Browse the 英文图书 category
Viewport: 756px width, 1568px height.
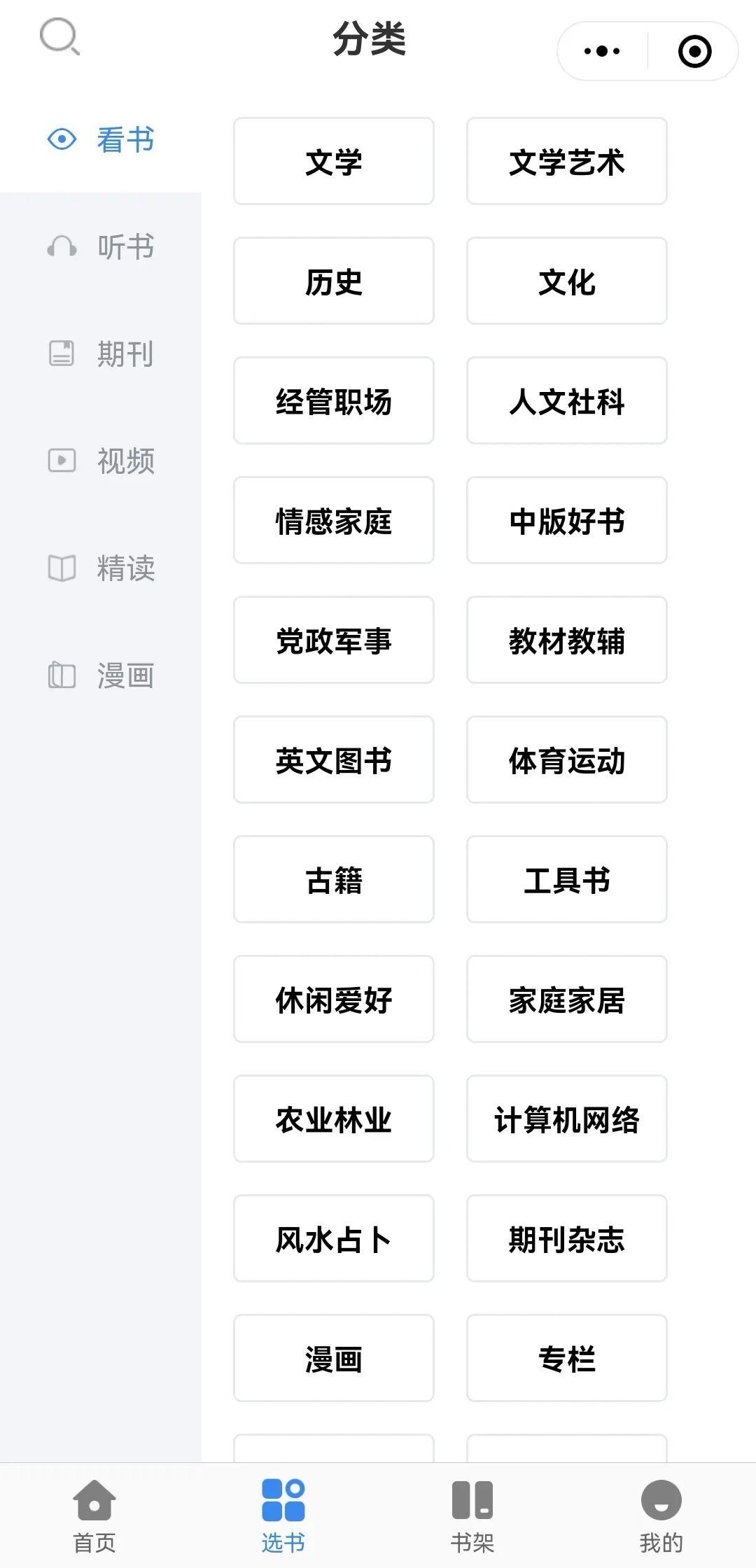(333, 760)
